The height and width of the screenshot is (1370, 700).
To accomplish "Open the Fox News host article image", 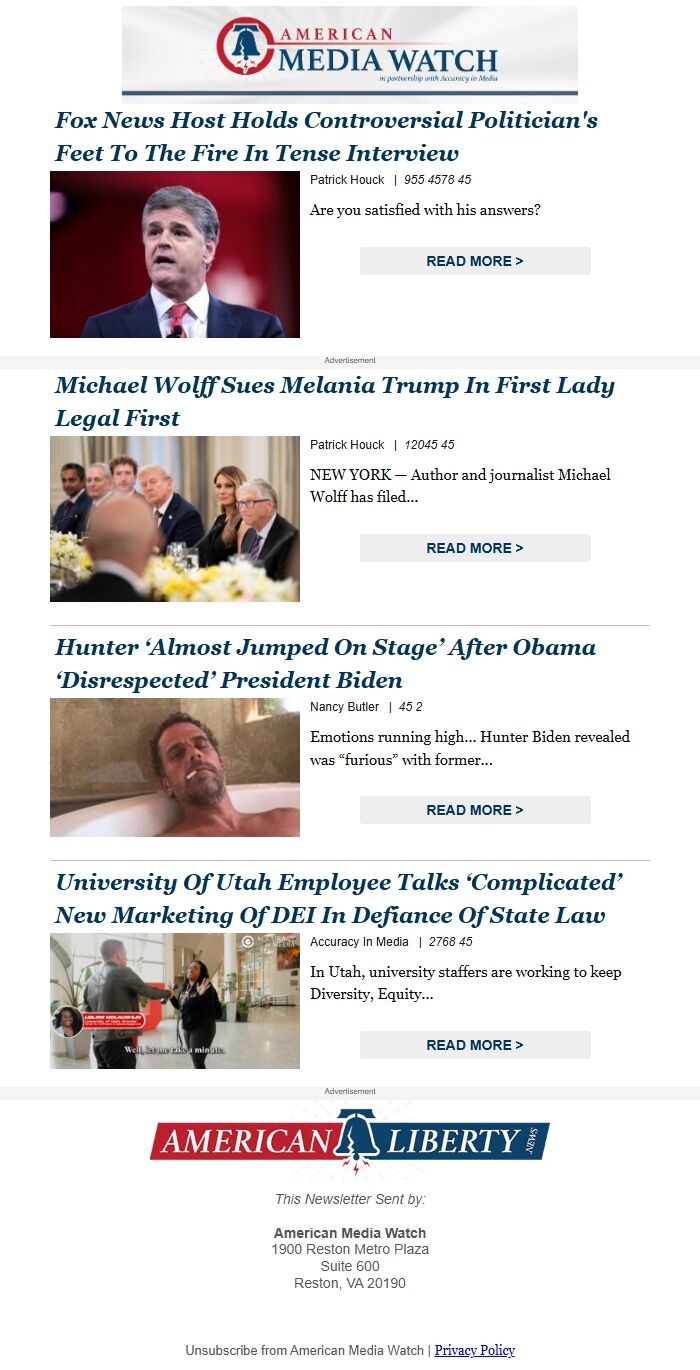I will pos(175,254).
